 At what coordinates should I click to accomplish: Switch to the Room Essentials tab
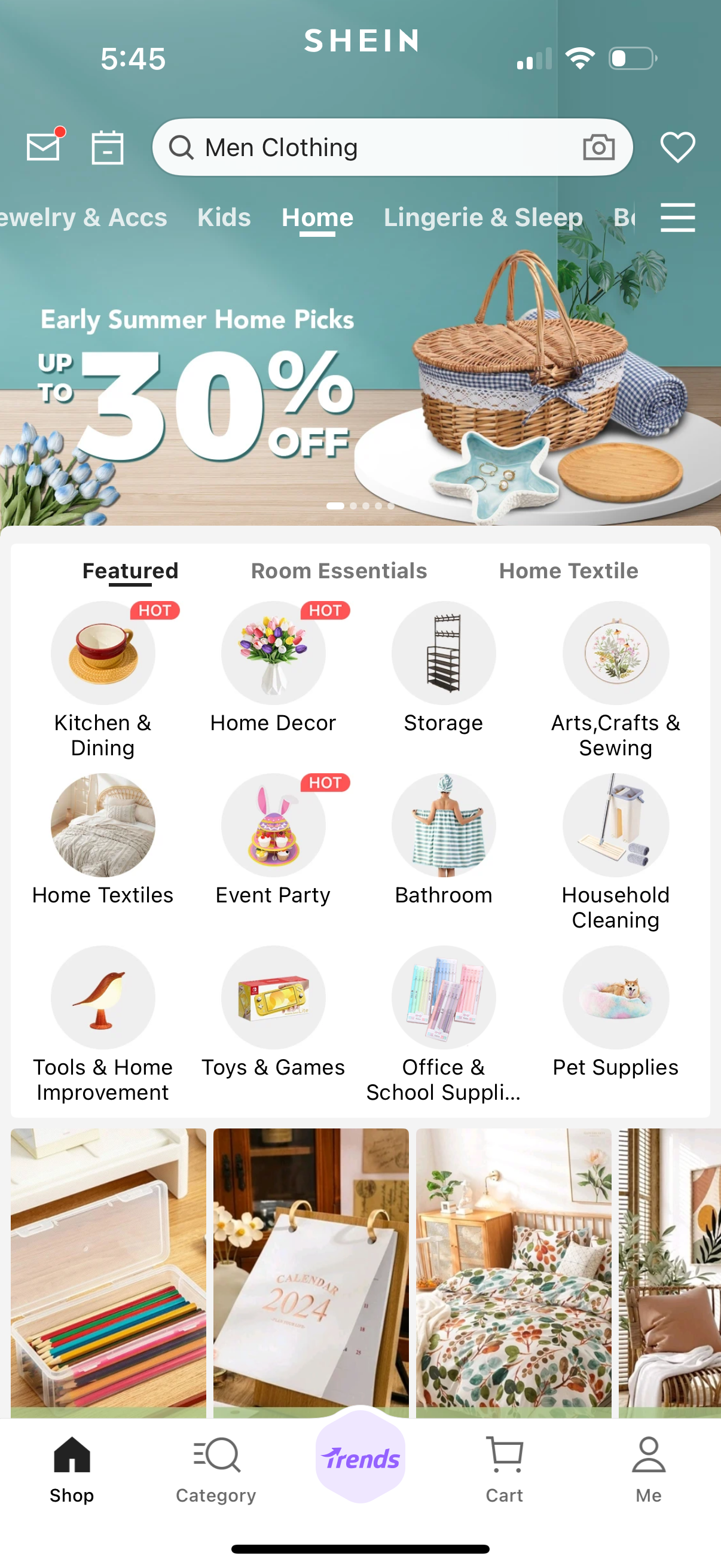pyautogui.click(x=338, y=571)
